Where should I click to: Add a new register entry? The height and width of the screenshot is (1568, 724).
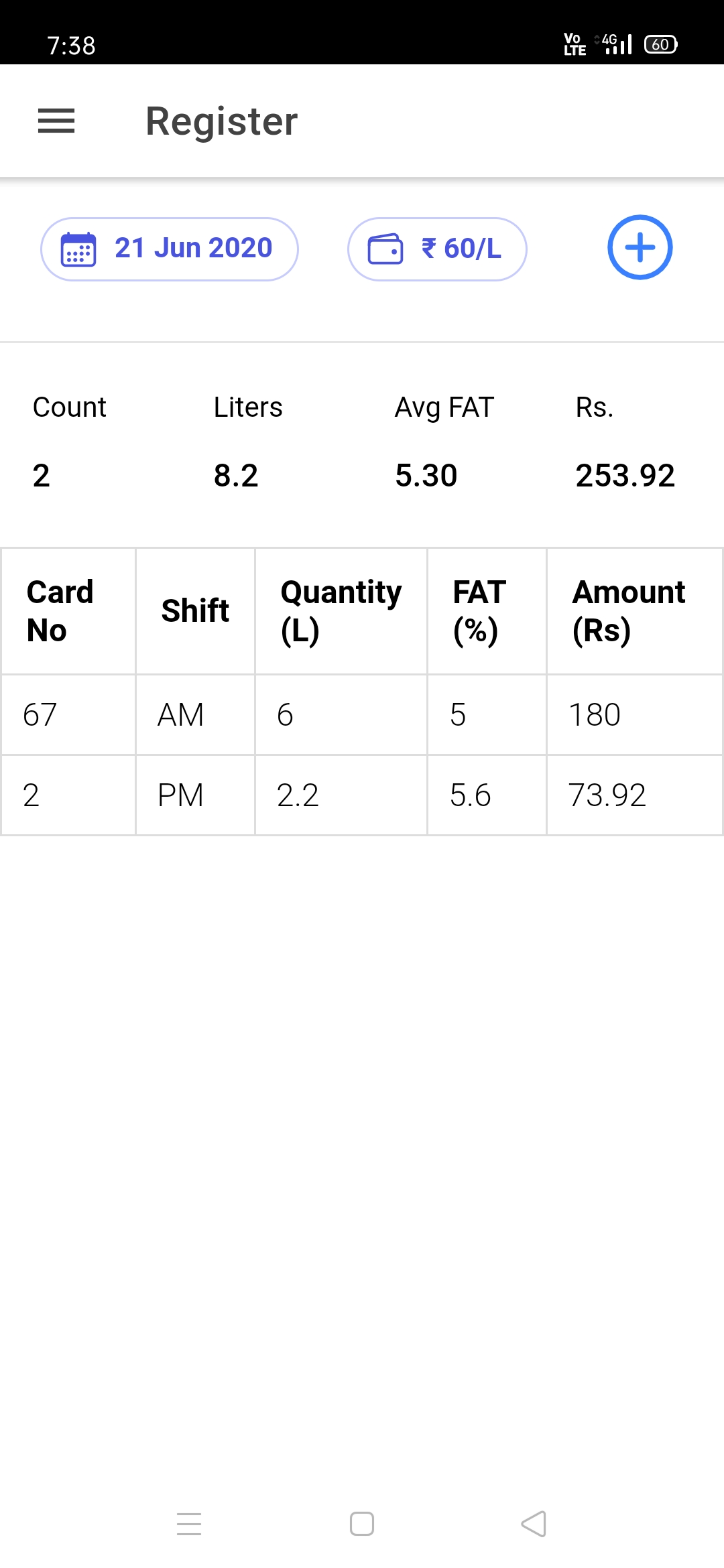640,247
